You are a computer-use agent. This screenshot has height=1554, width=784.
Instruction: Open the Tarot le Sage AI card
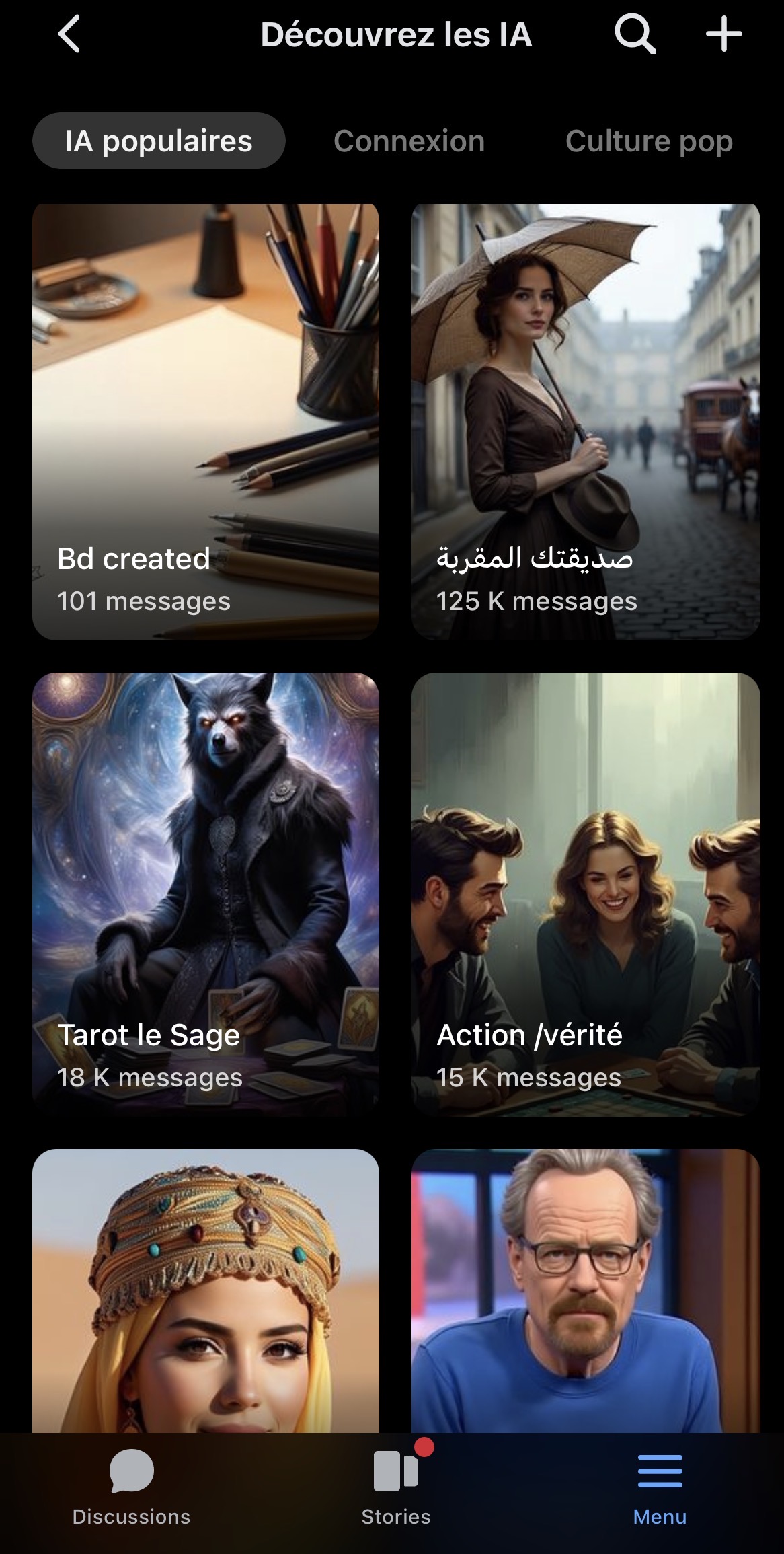(206, 893)
